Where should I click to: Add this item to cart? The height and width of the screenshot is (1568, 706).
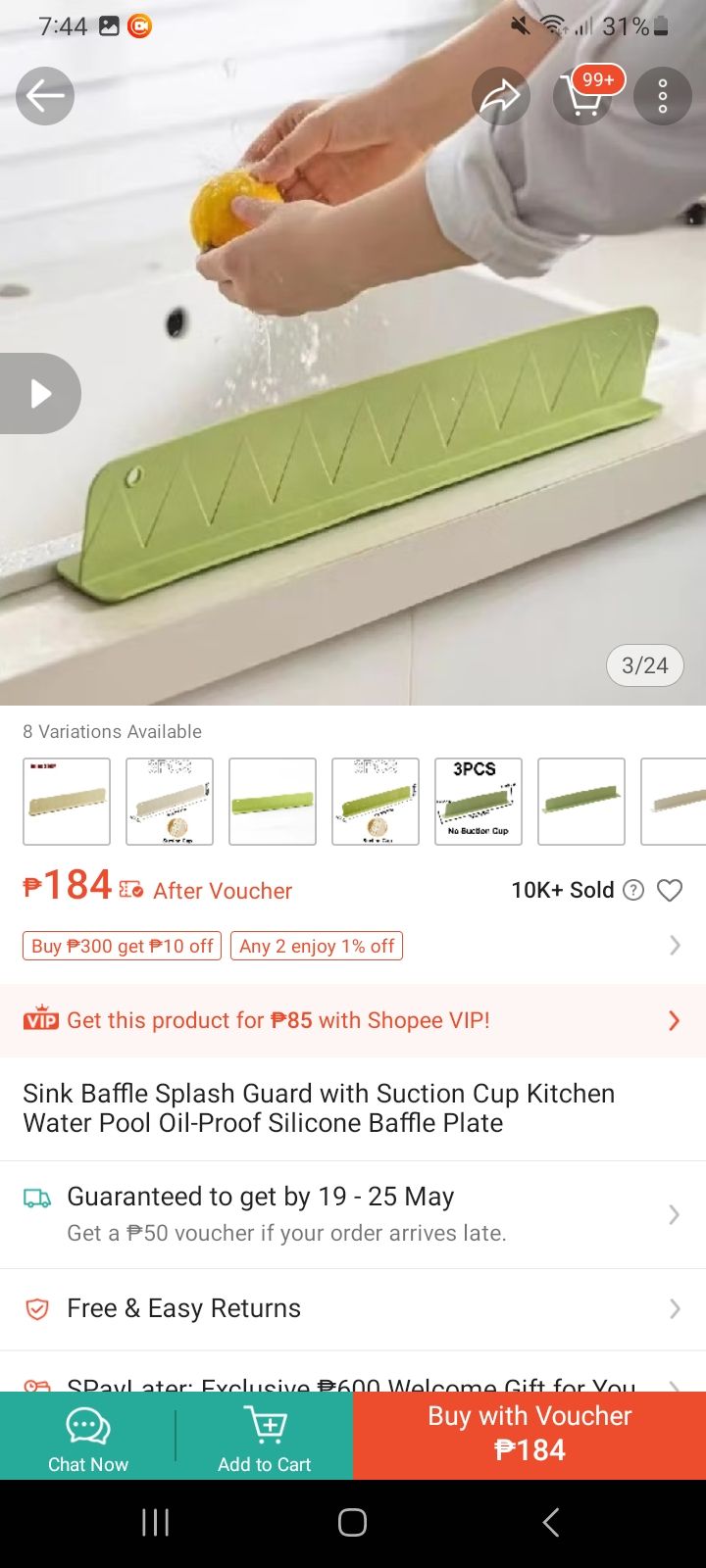coord(265,1436)
